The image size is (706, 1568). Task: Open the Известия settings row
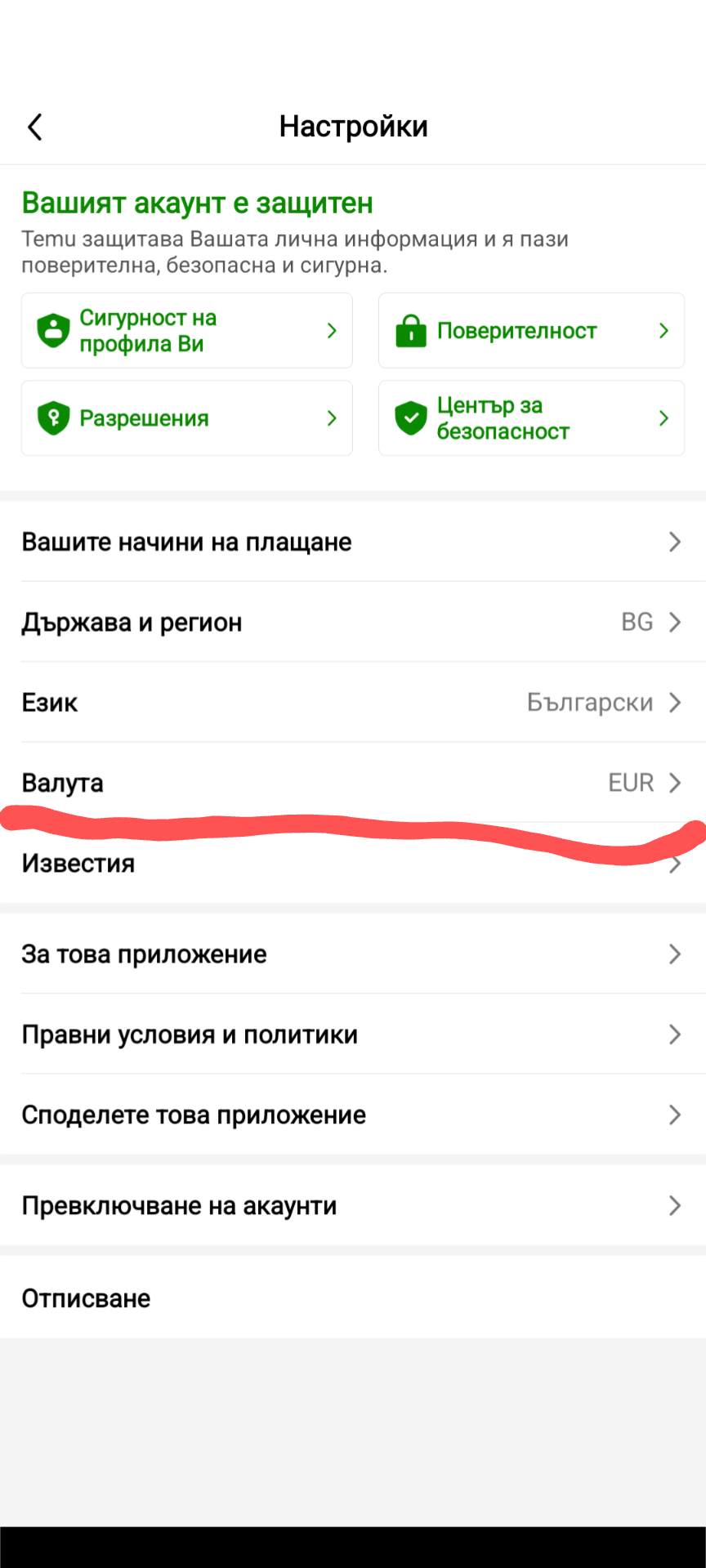point(353,864)
